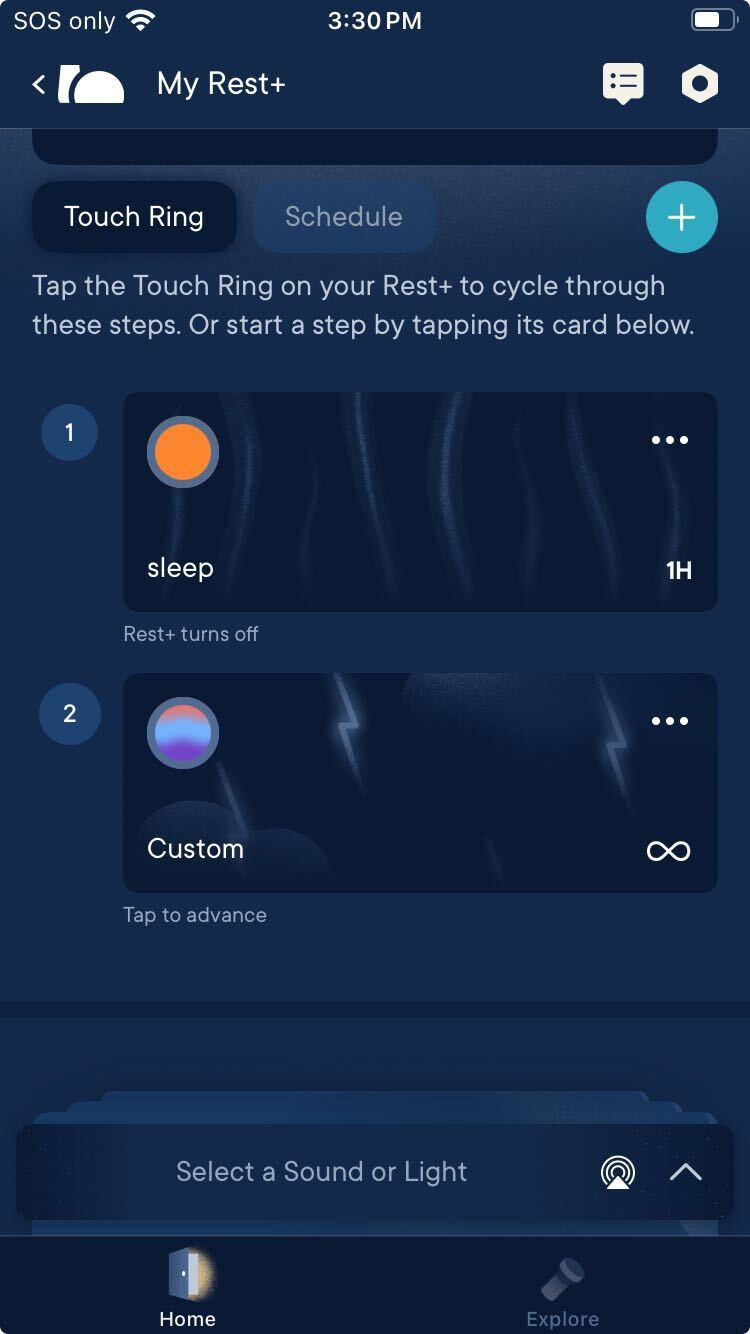The image size is (750, 1334).
Task: Open the AirPlay casting icon
Action: [x=617, y=1172]
